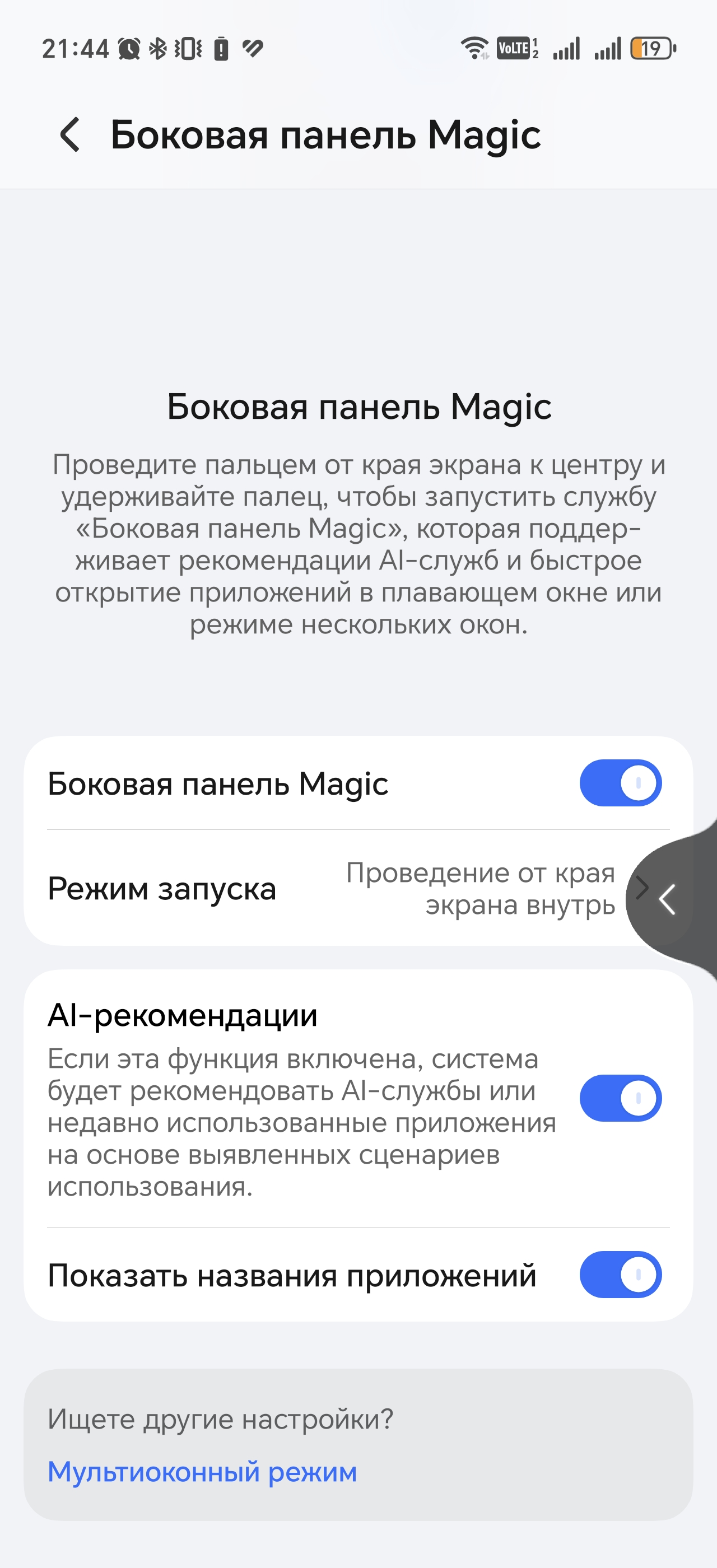Image resolution: width=717 pixels, height=1568 pixels.
Task: Tap the back arrow to return
Action: coord(72,136)
